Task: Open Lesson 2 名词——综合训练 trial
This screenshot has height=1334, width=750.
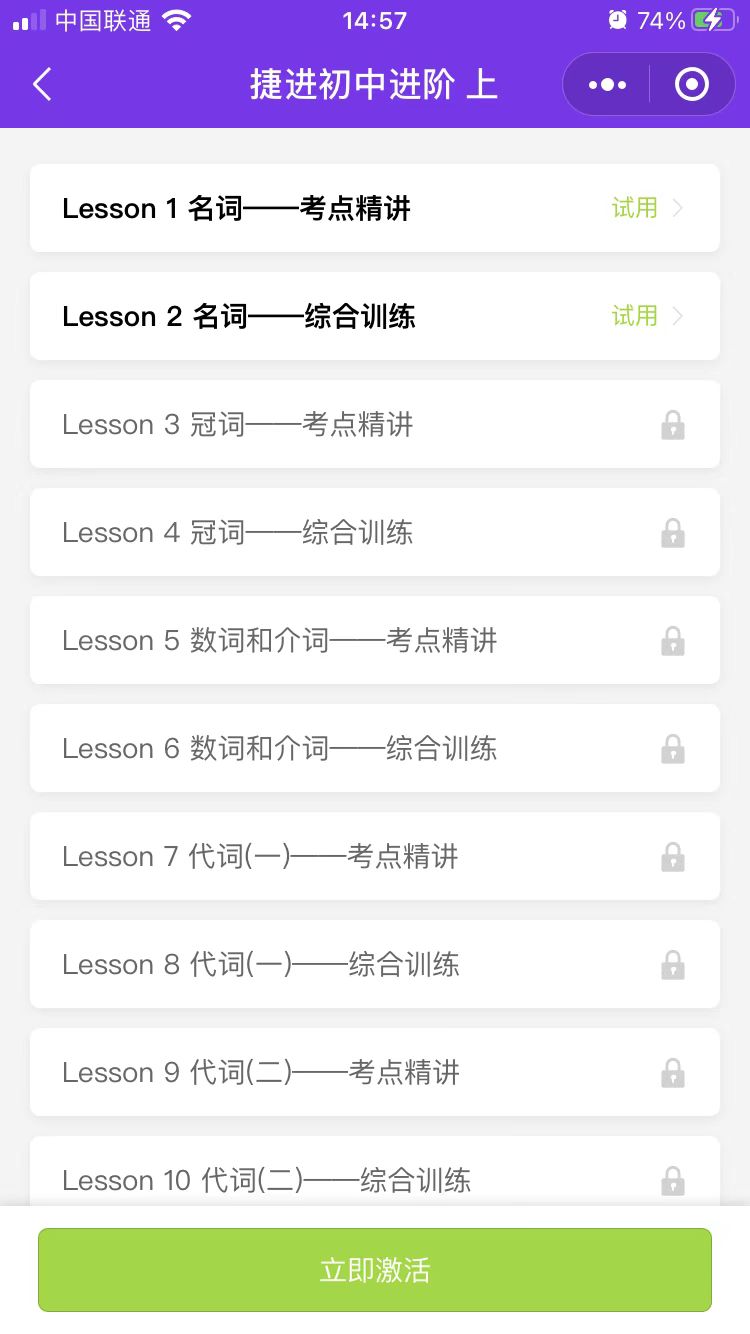Action: tap(375, 316)
